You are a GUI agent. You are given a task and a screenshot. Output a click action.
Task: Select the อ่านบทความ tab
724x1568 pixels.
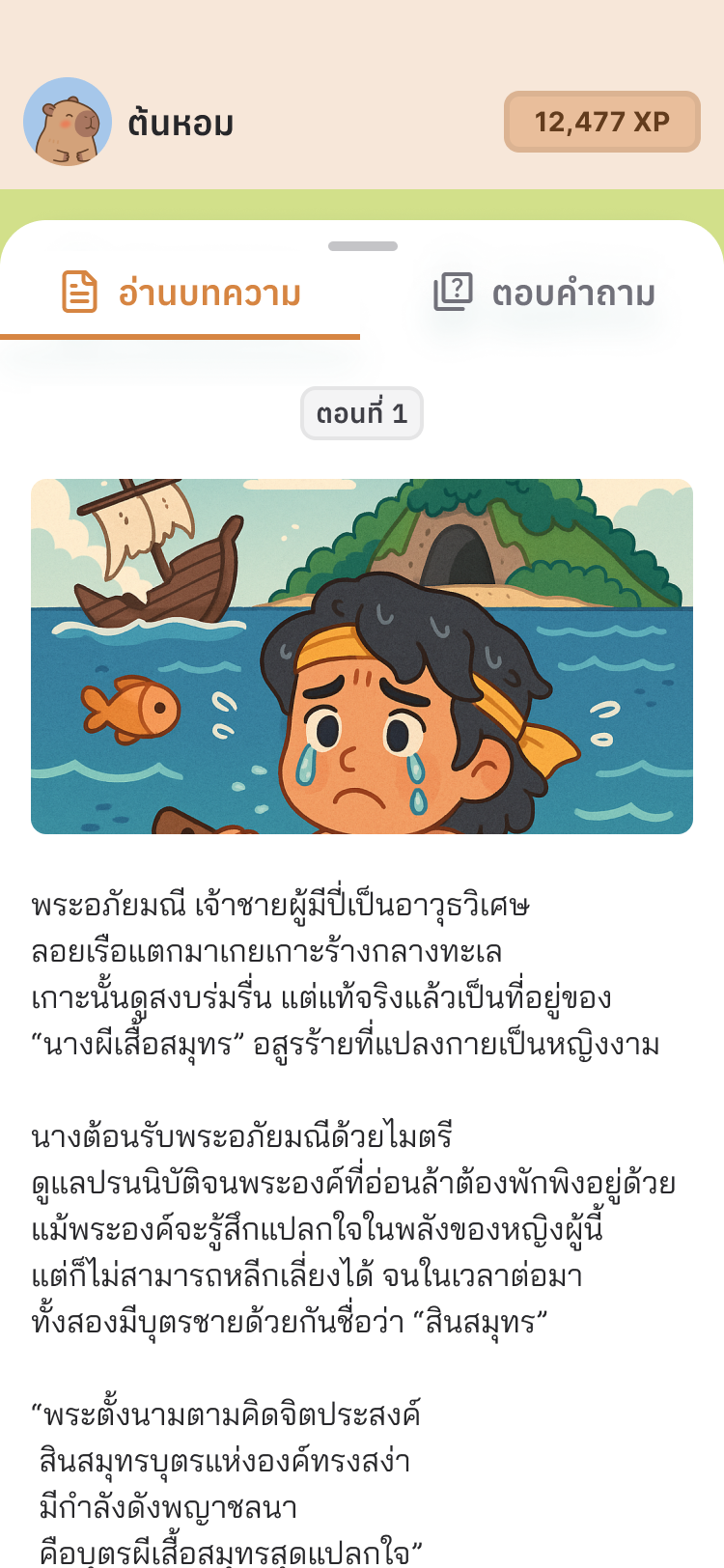(x=181, y=293)
